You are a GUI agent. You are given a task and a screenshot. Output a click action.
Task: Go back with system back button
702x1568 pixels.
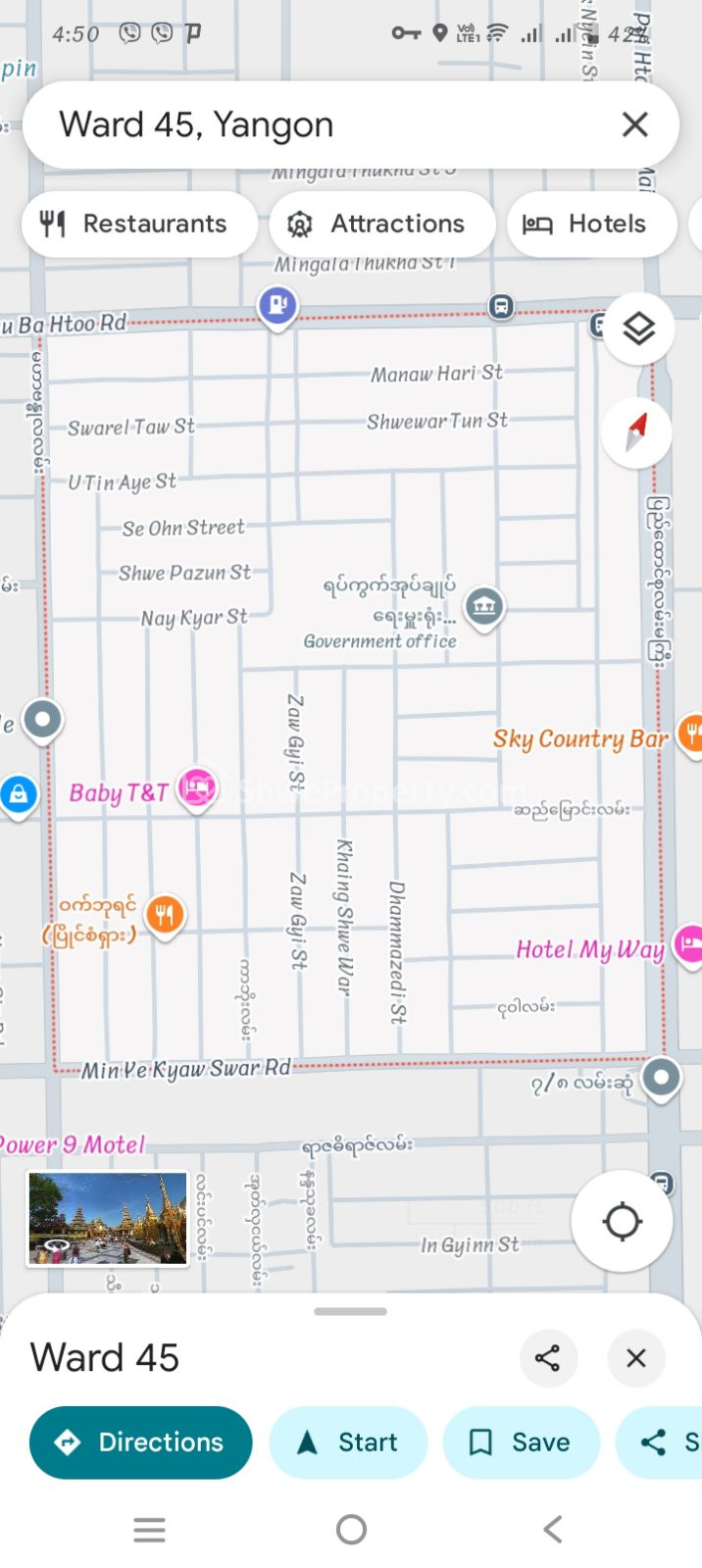tap(553, 1529)
